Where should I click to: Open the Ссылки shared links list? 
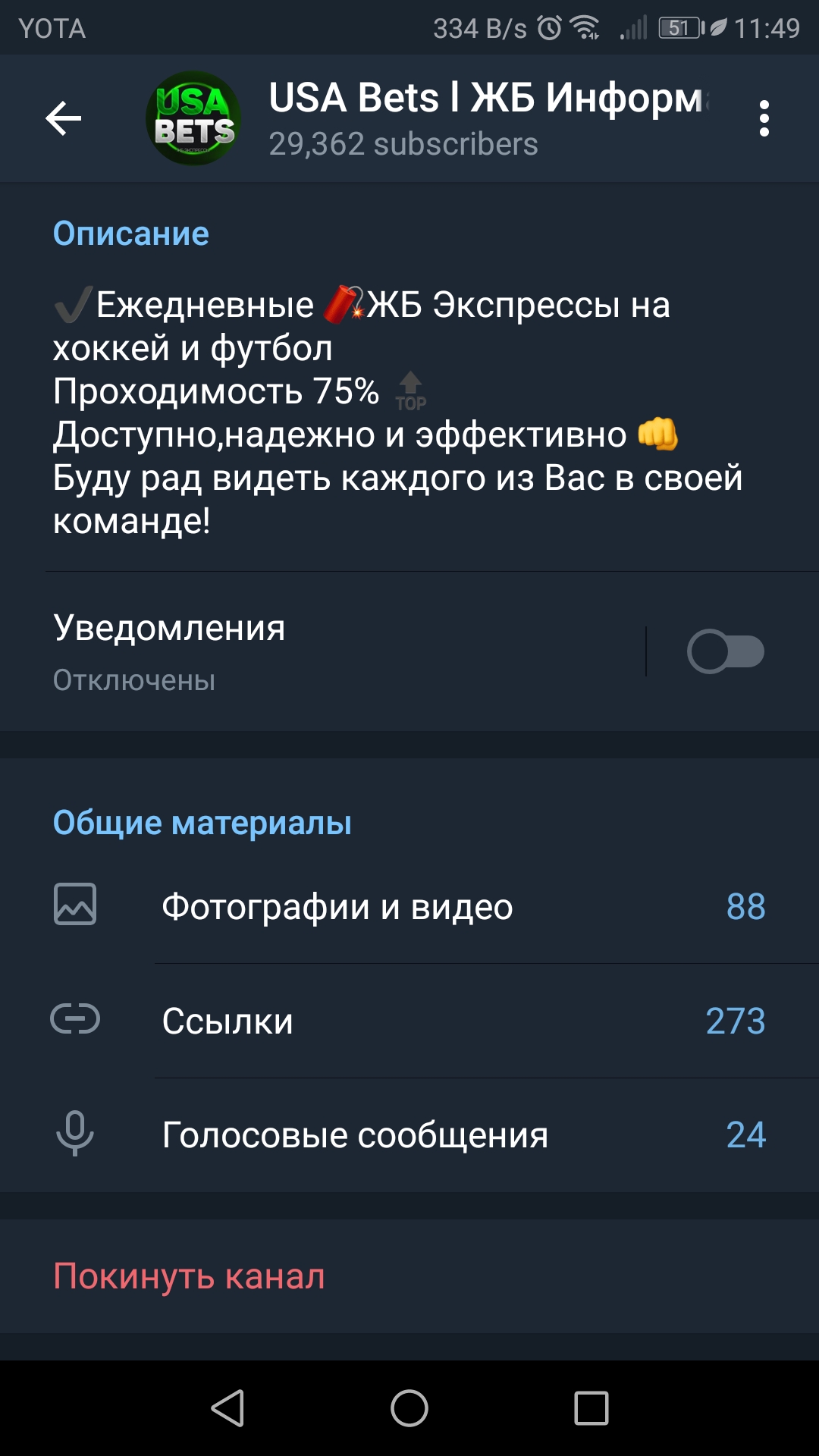[x=409, y=1021]
